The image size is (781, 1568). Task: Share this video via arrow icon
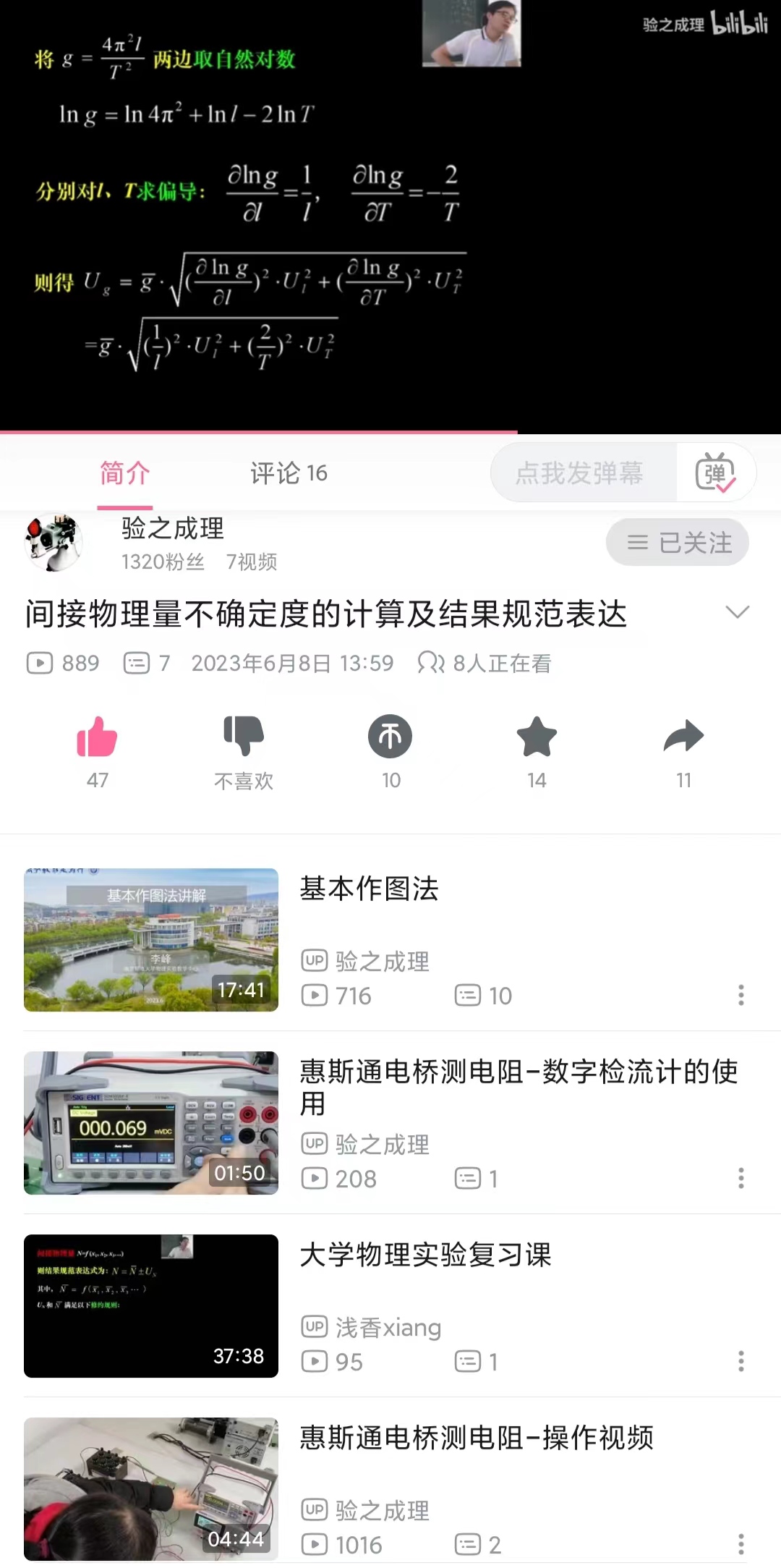click(683, 738)
